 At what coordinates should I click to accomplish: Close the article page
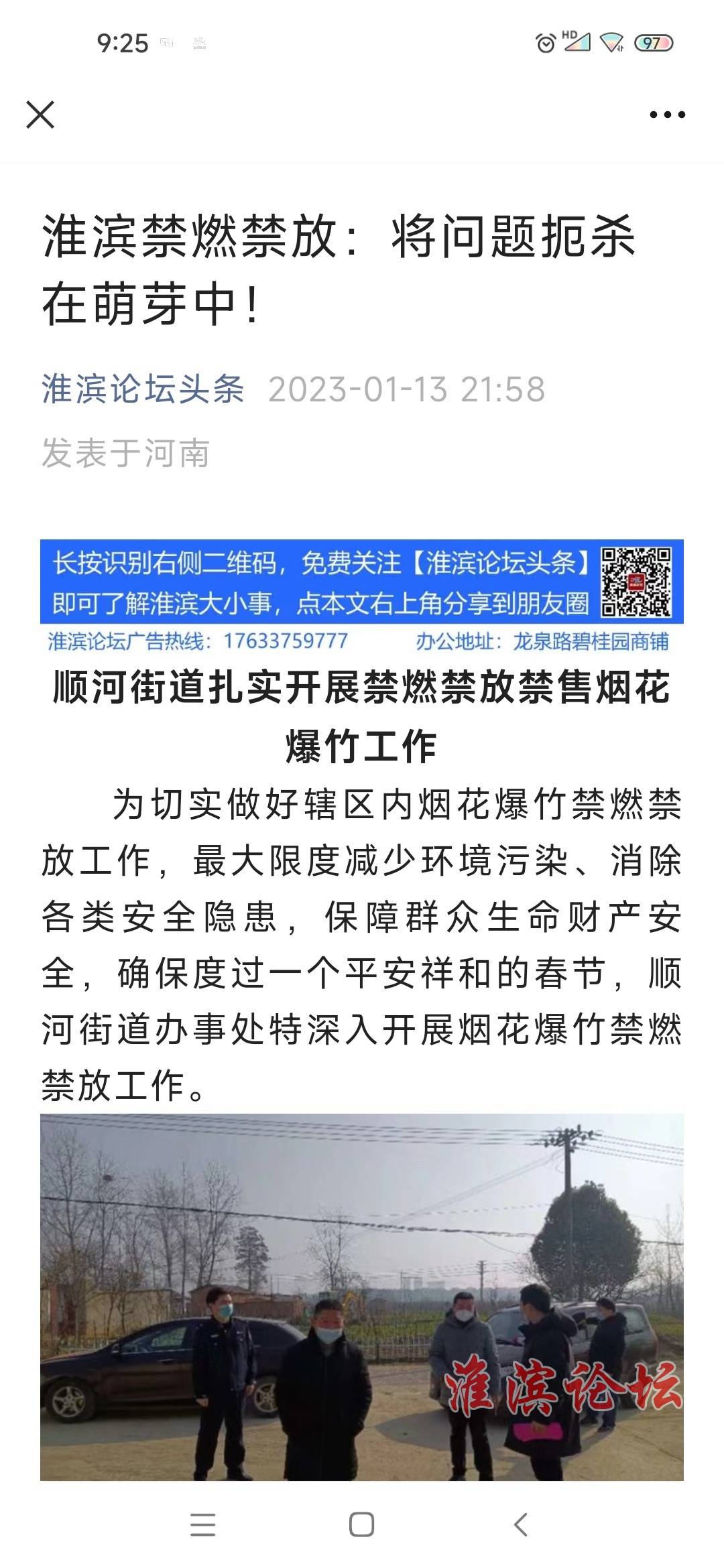(40, 115)
